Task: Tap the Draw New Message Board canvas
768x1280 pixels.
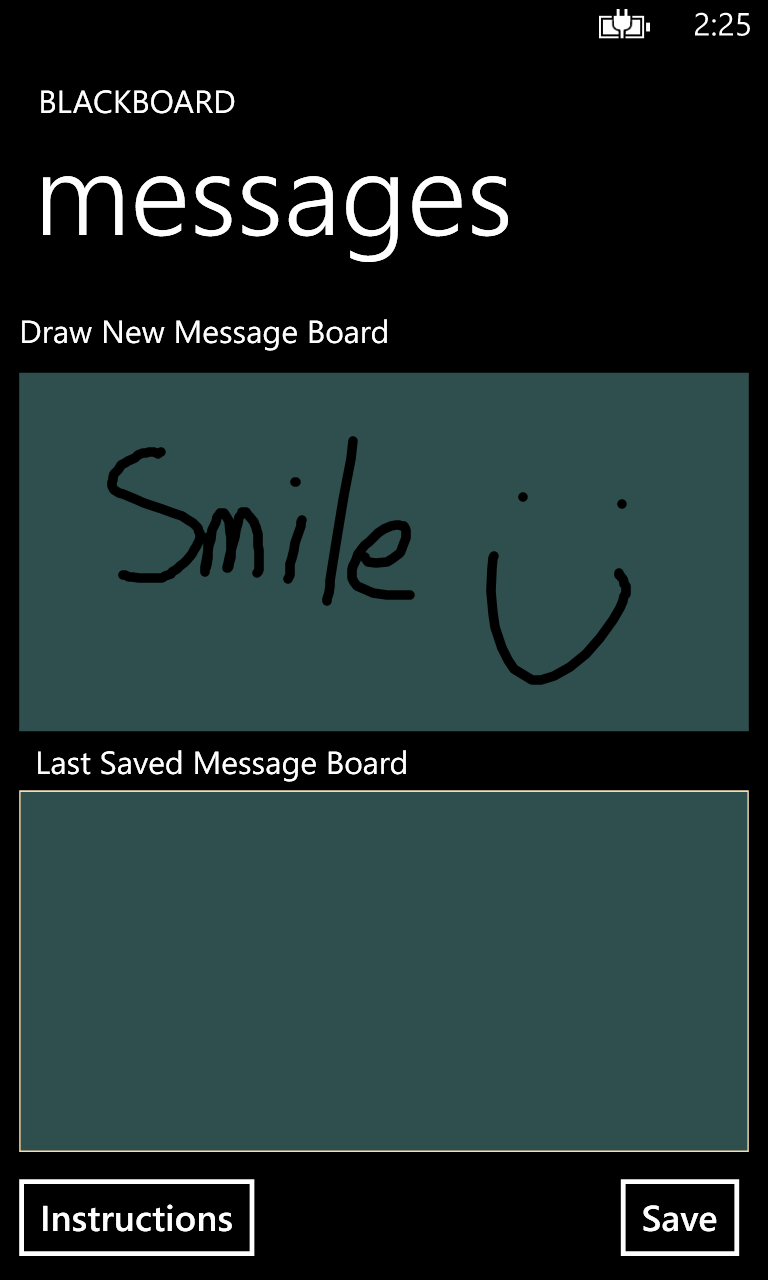Action: click(384, 551)
